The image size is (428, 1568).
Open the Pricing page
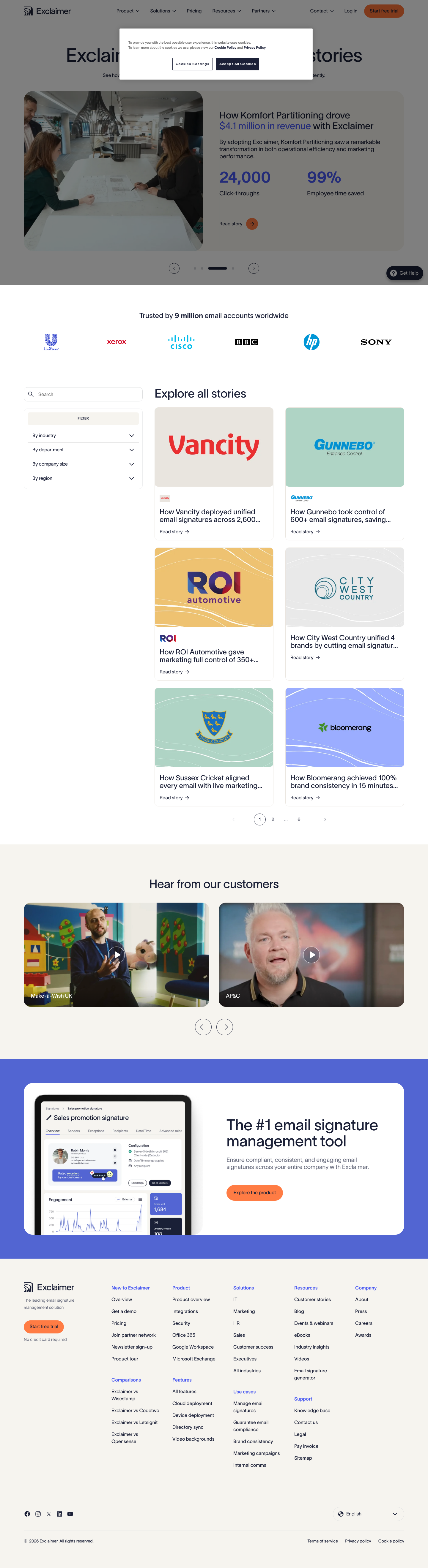click(x=194, y=11)
